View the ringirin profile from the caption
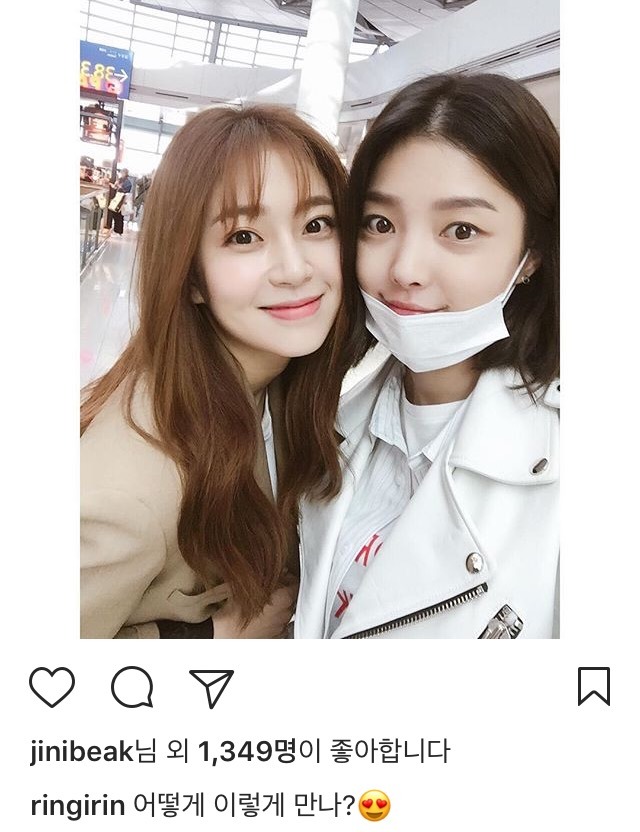 coord(76,805)
